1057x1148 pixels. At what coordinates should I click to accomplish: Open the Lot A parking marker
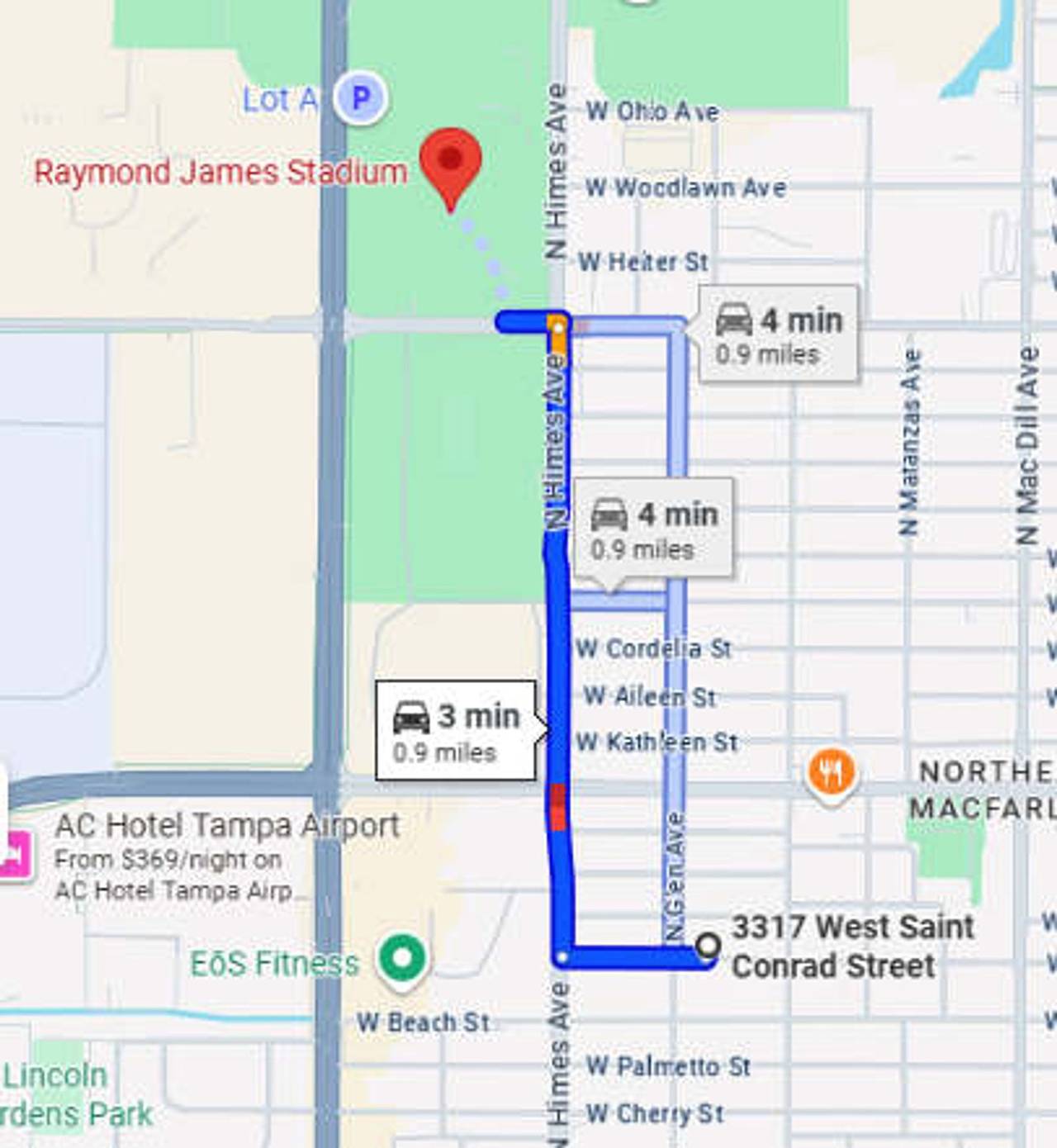[361, 98]
